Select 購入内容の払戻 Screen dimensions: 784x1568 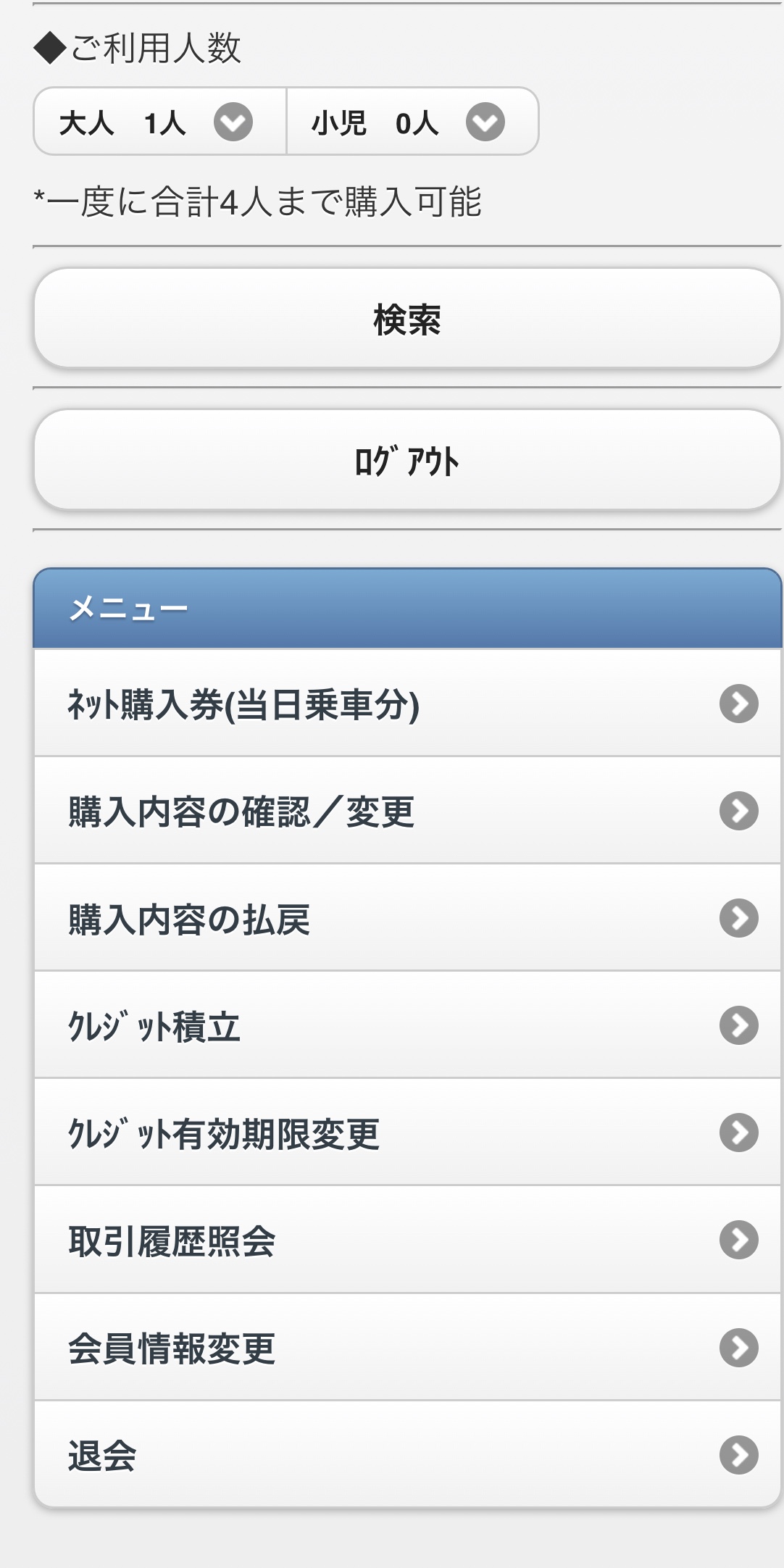407,918
